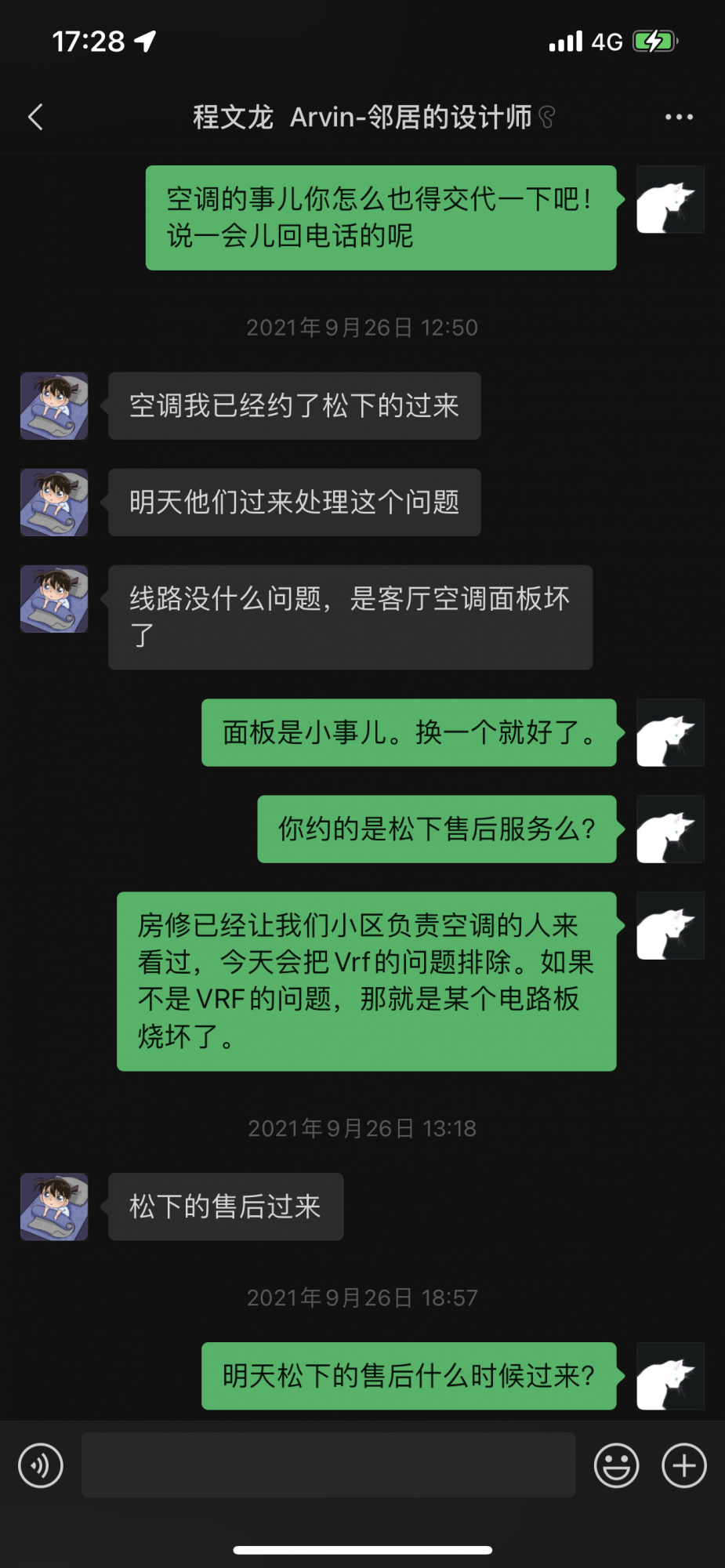Image resolution: width=725 pixels, height=1568 pixels.
Task: Open the plus attachments panel
Action: (684, 1465)
